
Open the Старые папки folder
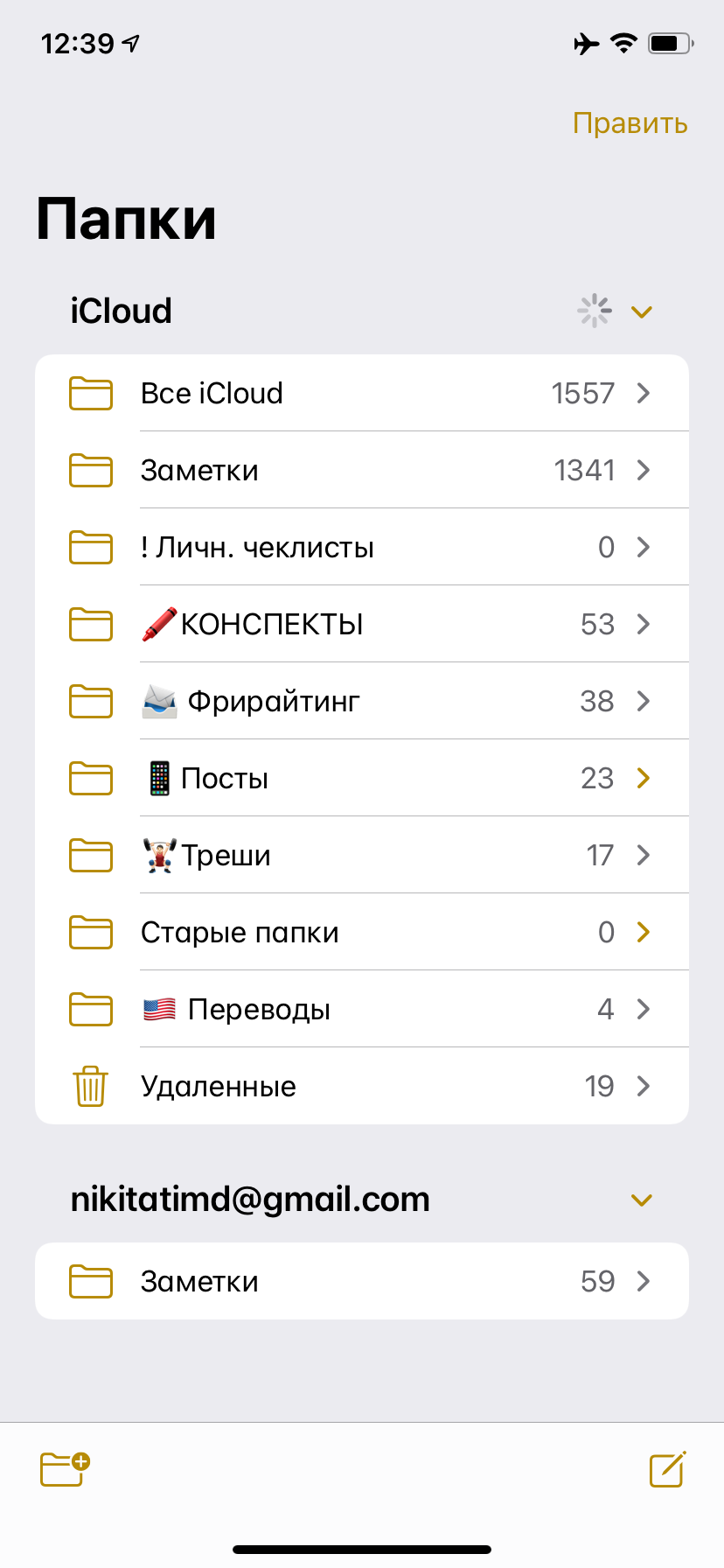362,933
